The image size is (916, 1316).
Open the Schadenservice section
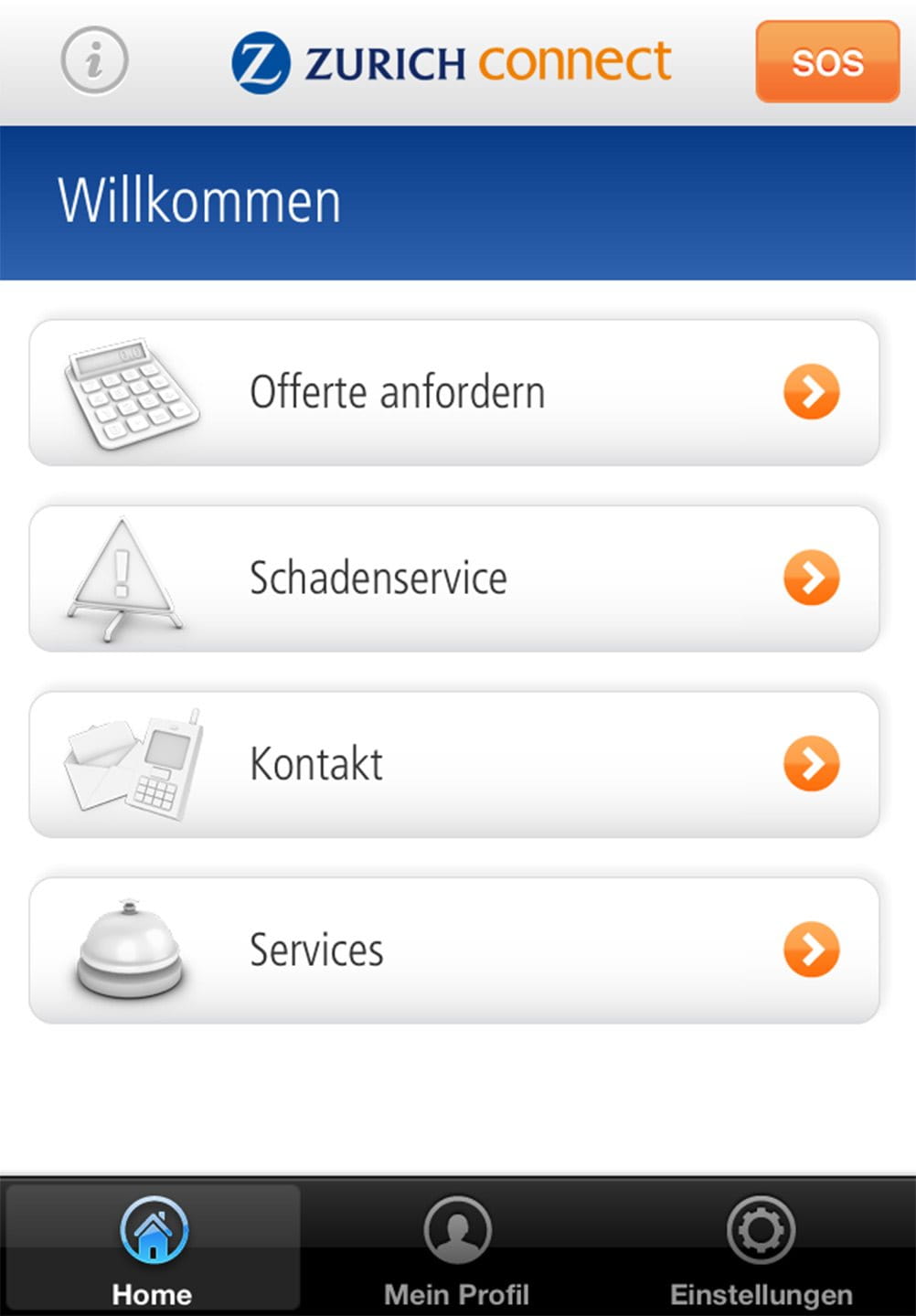coord(454,578)
